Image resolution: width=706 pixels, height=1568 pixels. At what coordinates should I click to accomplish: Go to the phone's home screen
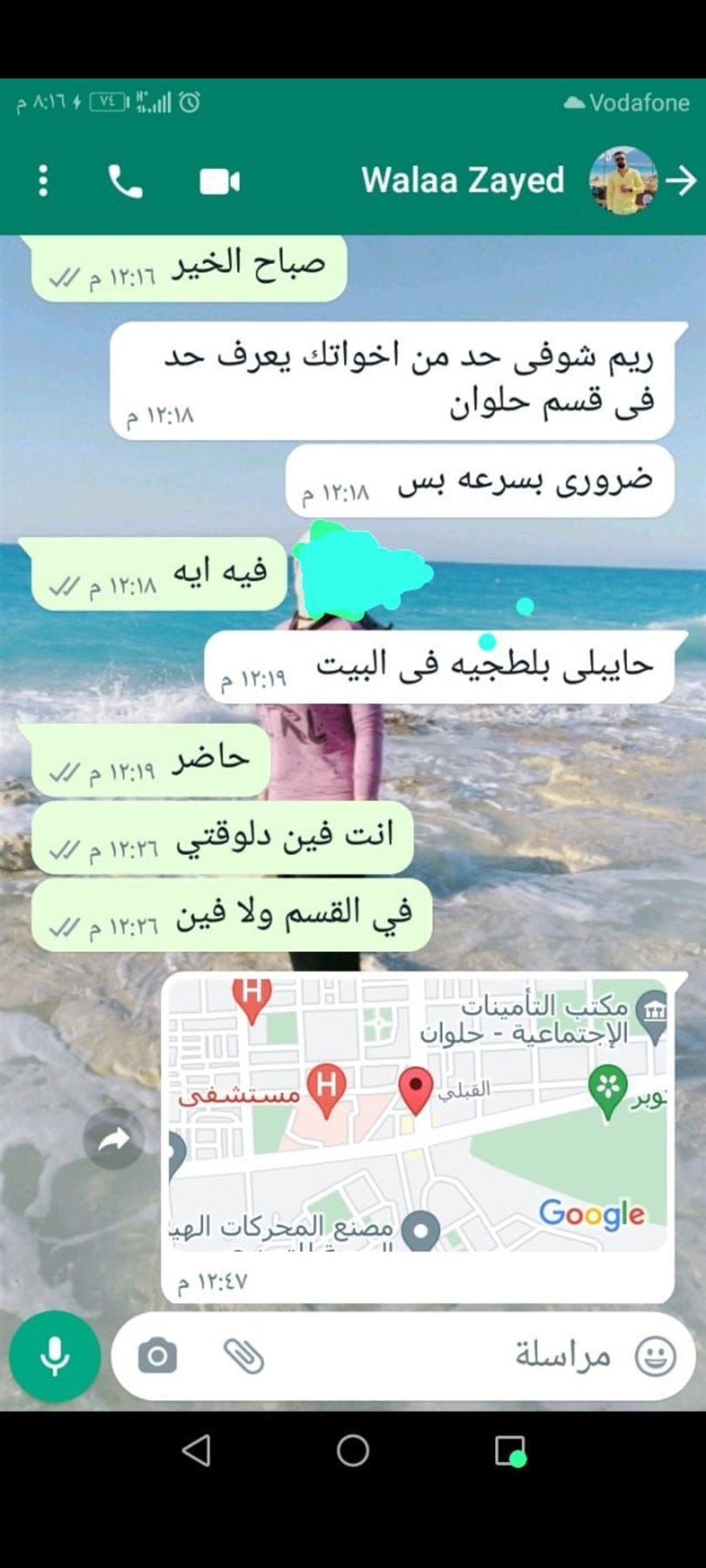[353, 1450]
